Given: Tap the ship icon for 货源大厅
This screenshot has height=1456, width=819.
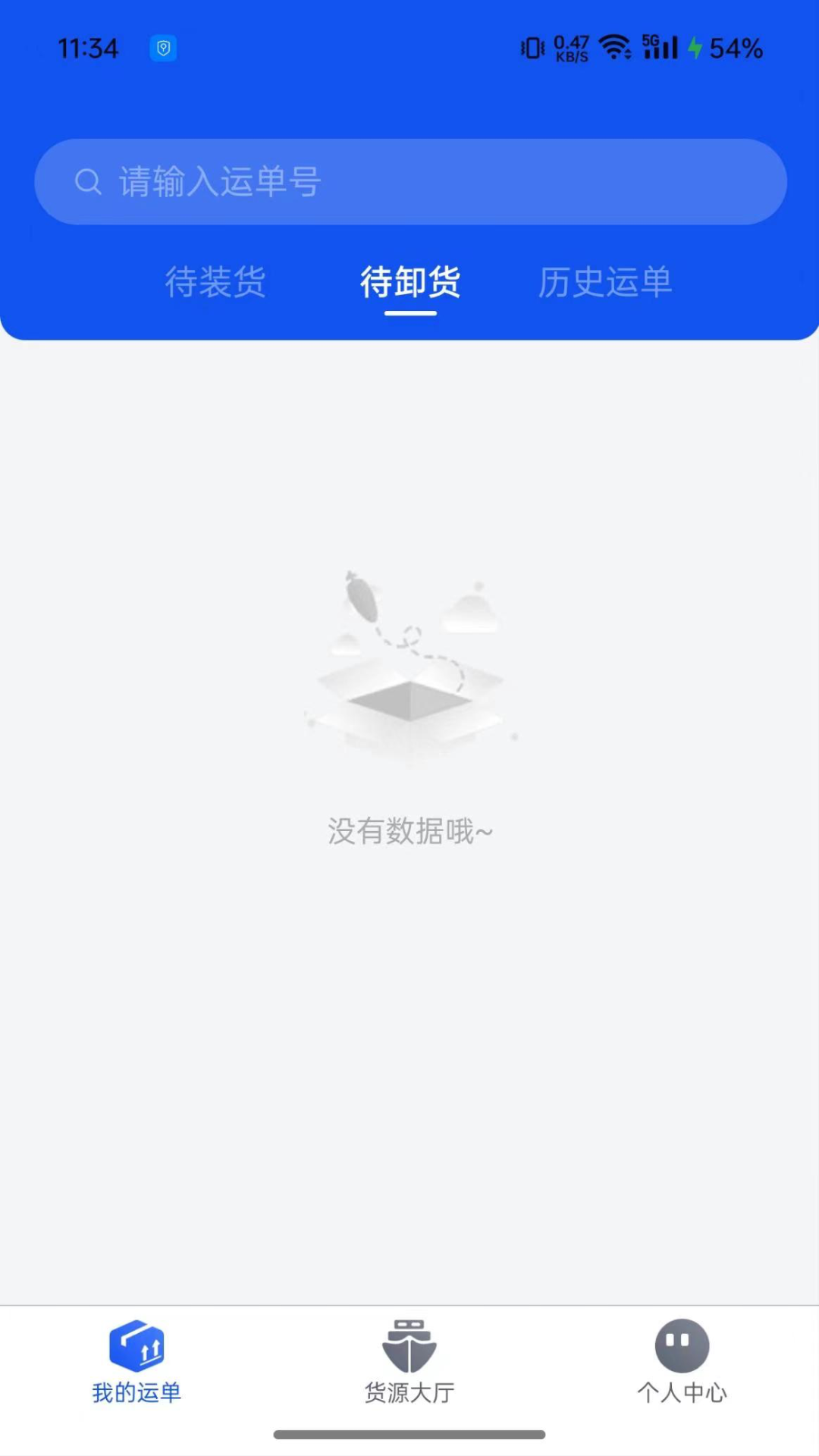Looking at the screenshot, I should [x=409, y=1346].
